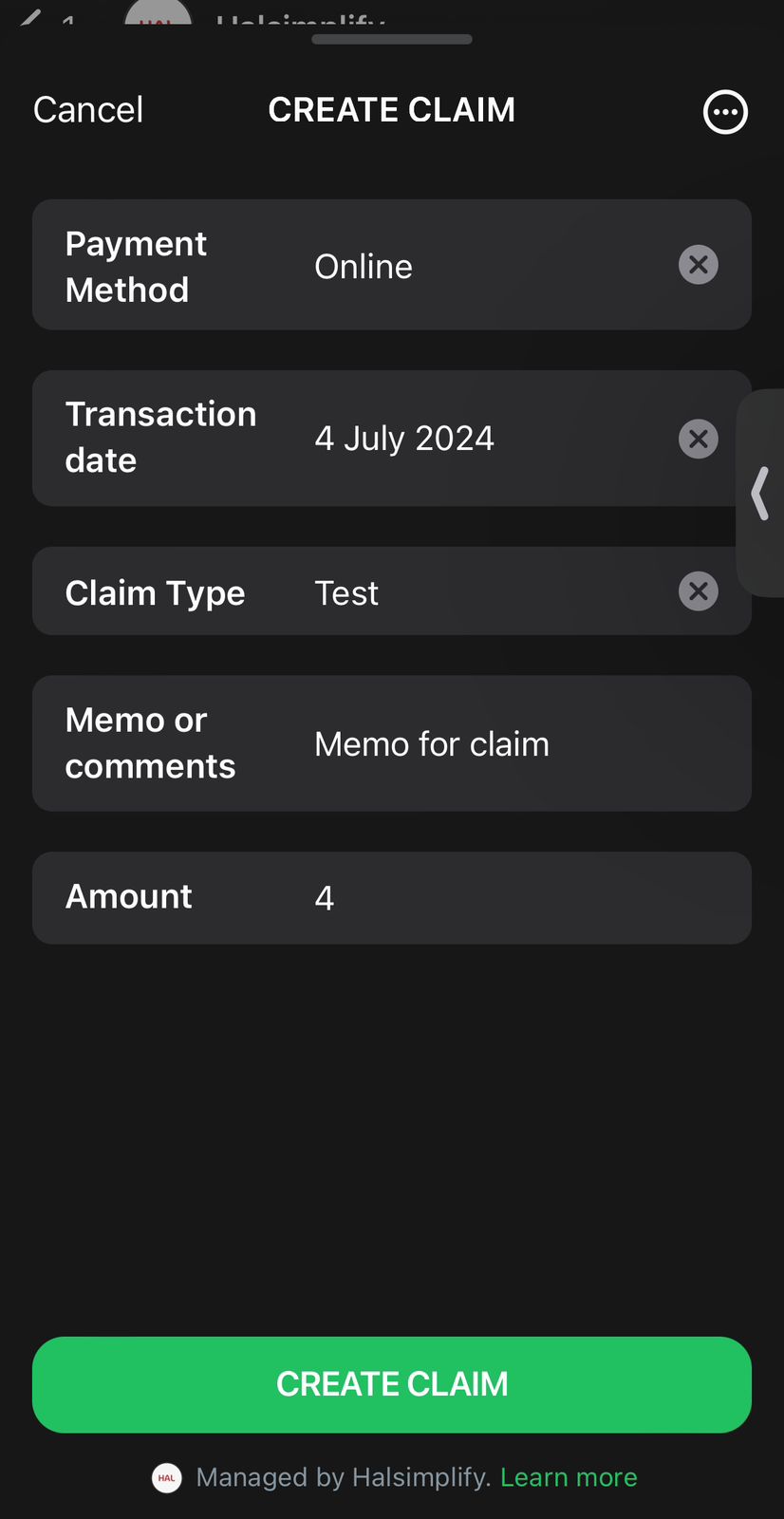Cancel the claim creation

click(88, 110)
